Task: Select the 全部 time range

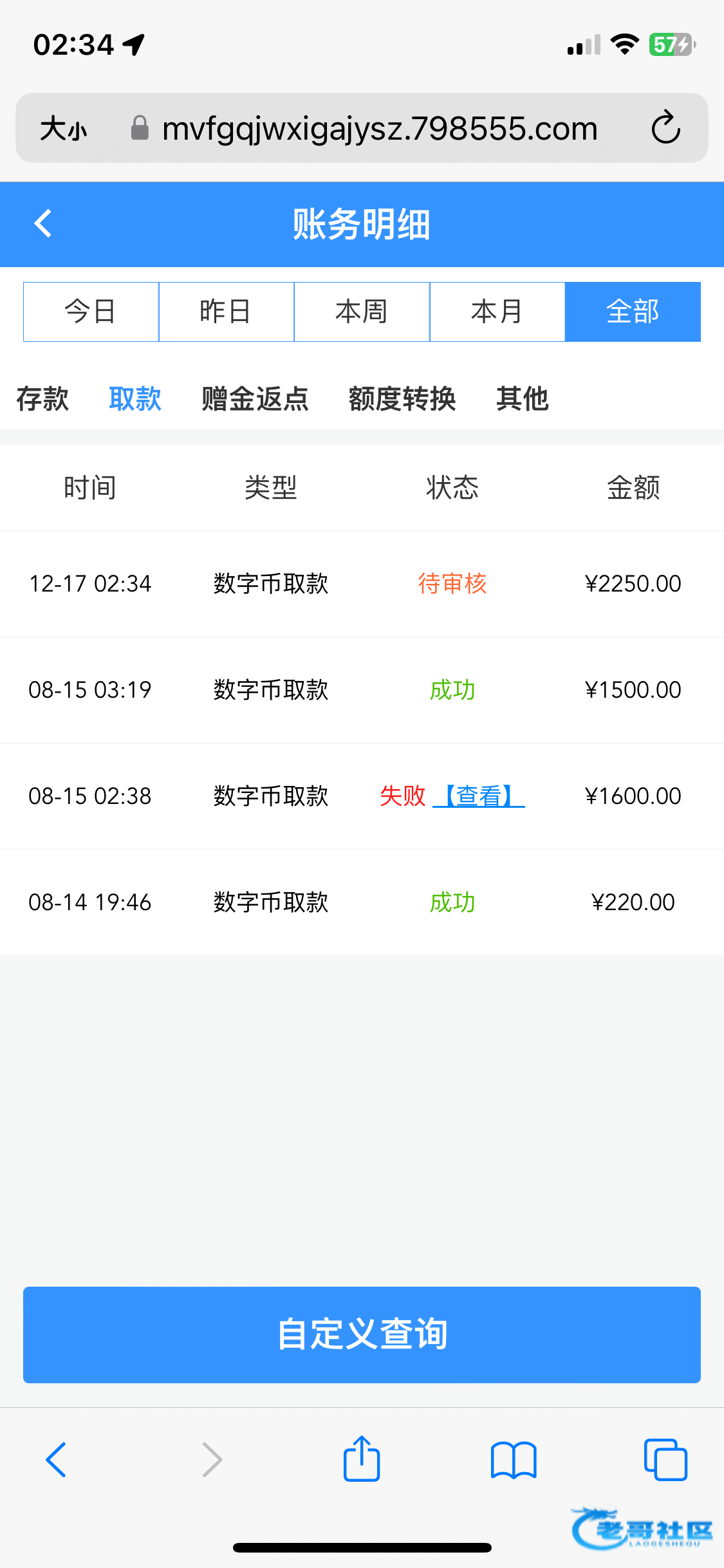Action: 633,312
